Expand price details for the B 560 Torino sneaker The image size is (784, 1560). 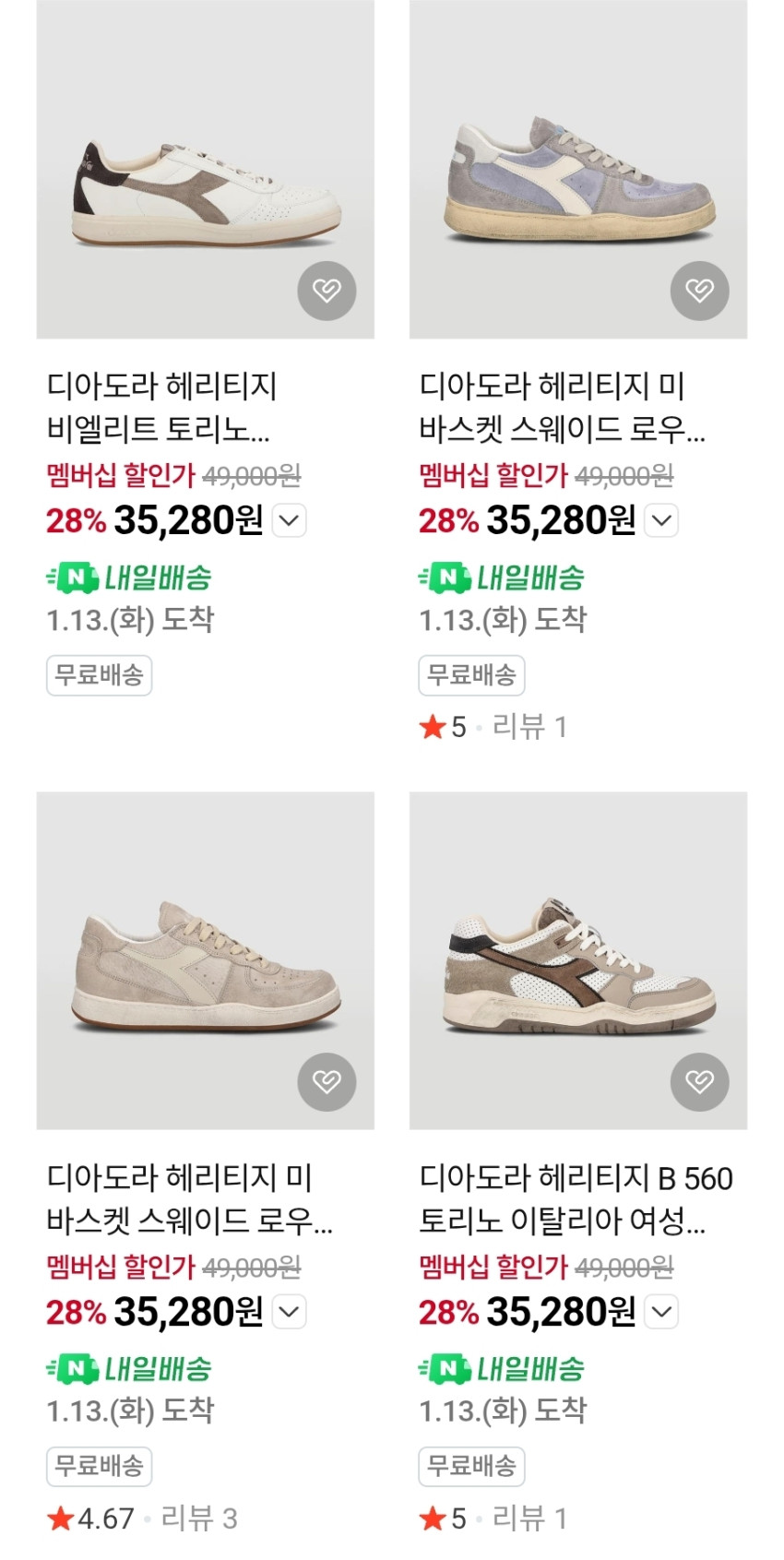(x=662, y=1311)
